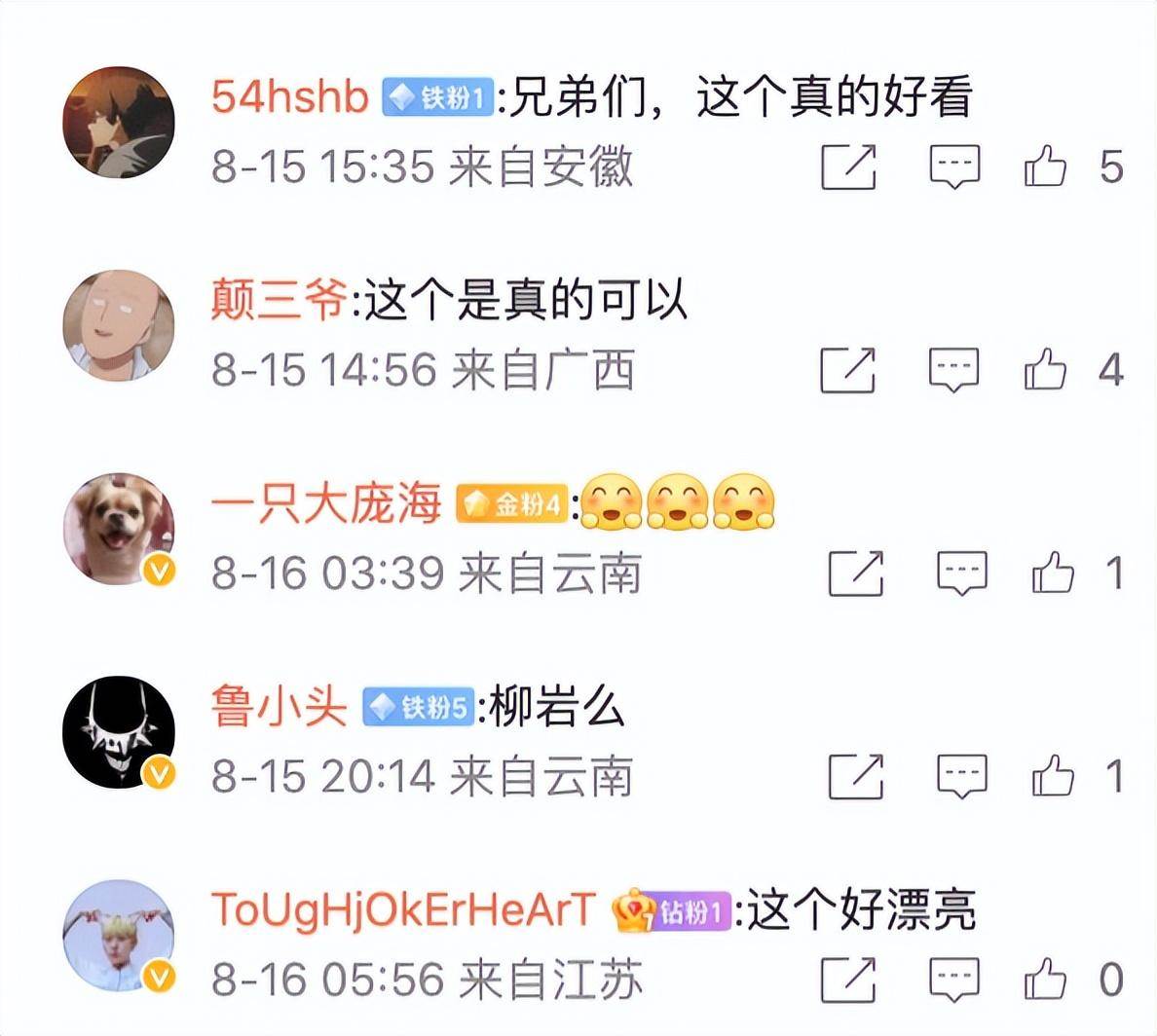The image size is (1157, 1036).
Task: Open 54hshb's profile via username
Action: 290,97
